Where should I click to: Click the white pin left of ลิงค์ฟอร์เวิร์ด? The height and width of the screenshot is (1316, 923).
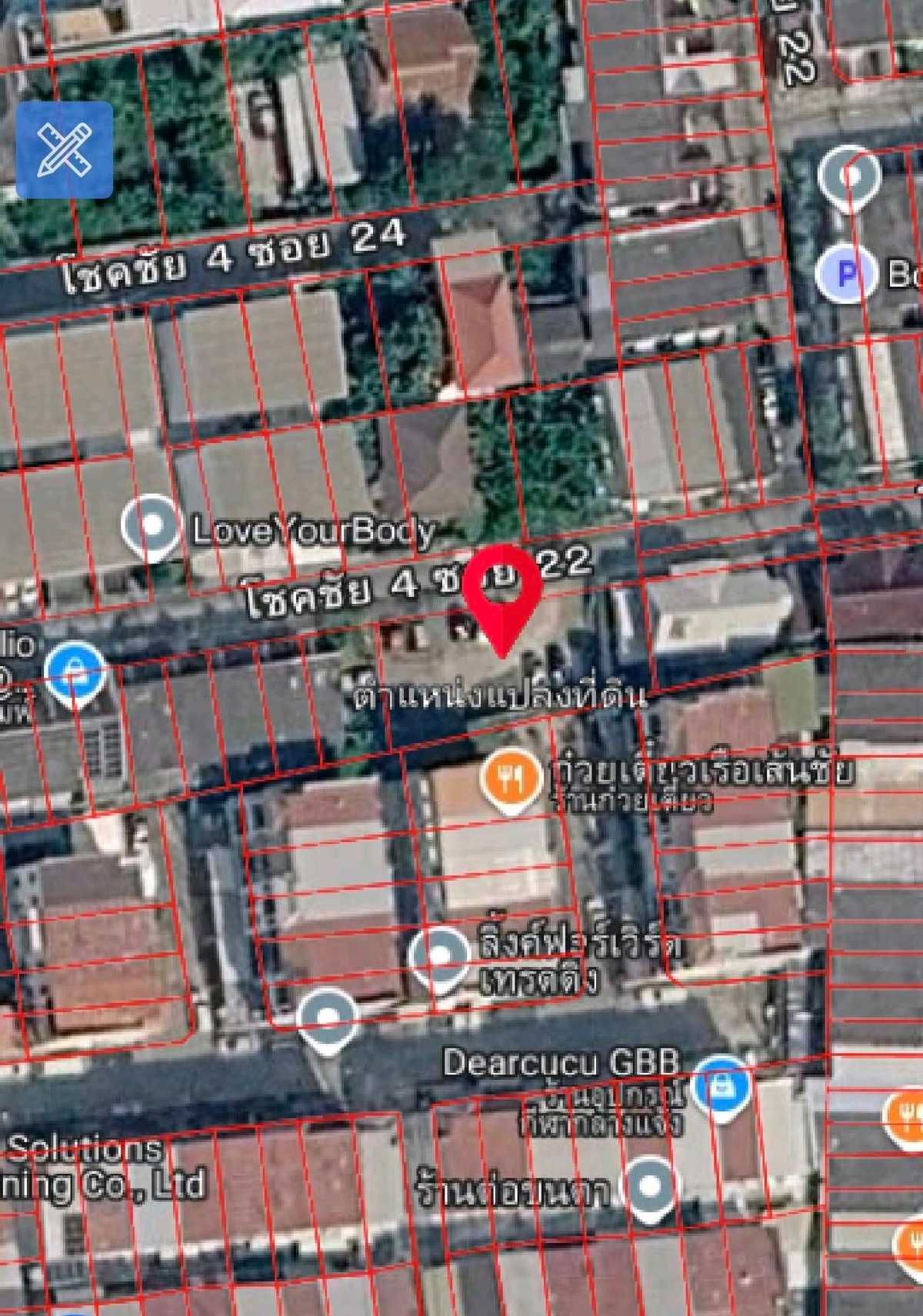(329, 1014)
